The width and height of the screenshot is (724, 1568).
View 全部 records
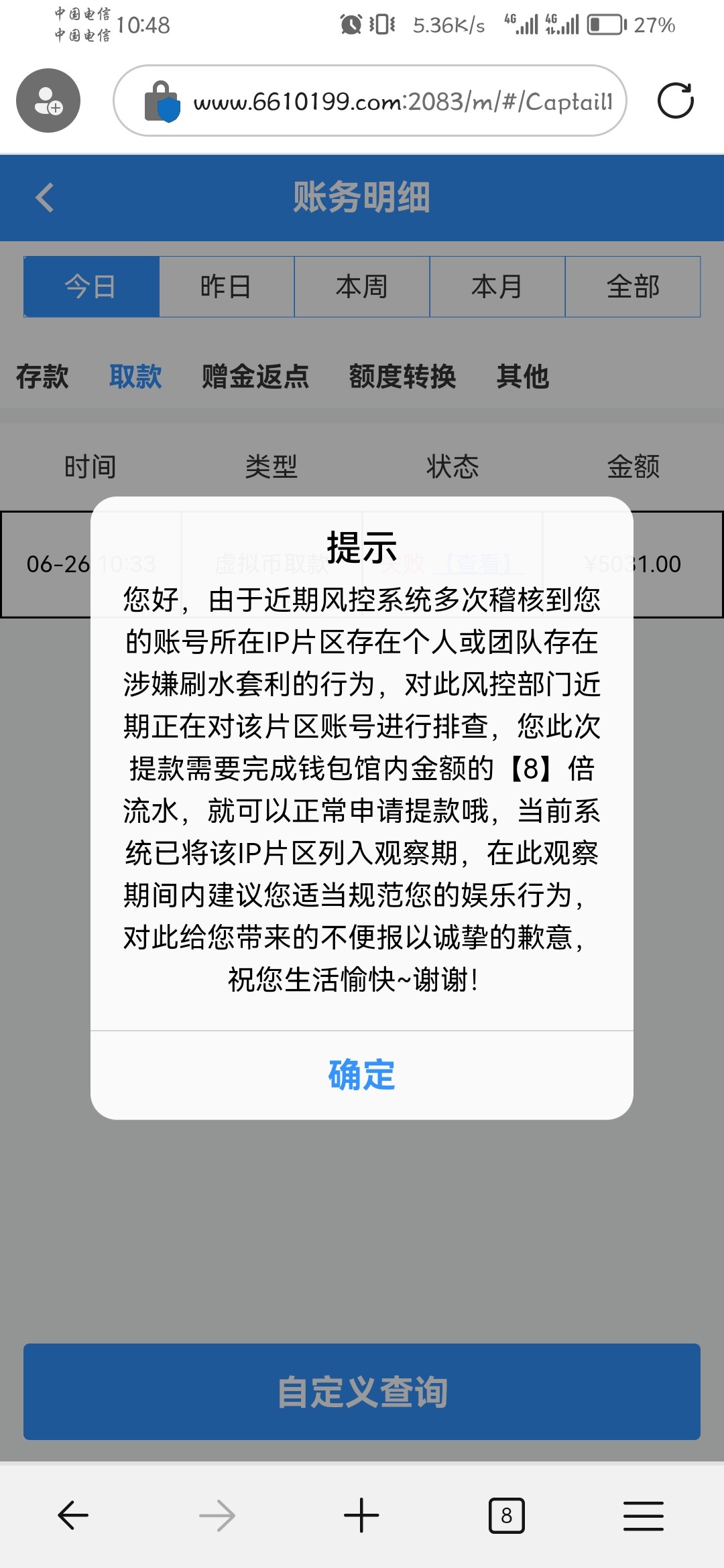click(633, 287)
